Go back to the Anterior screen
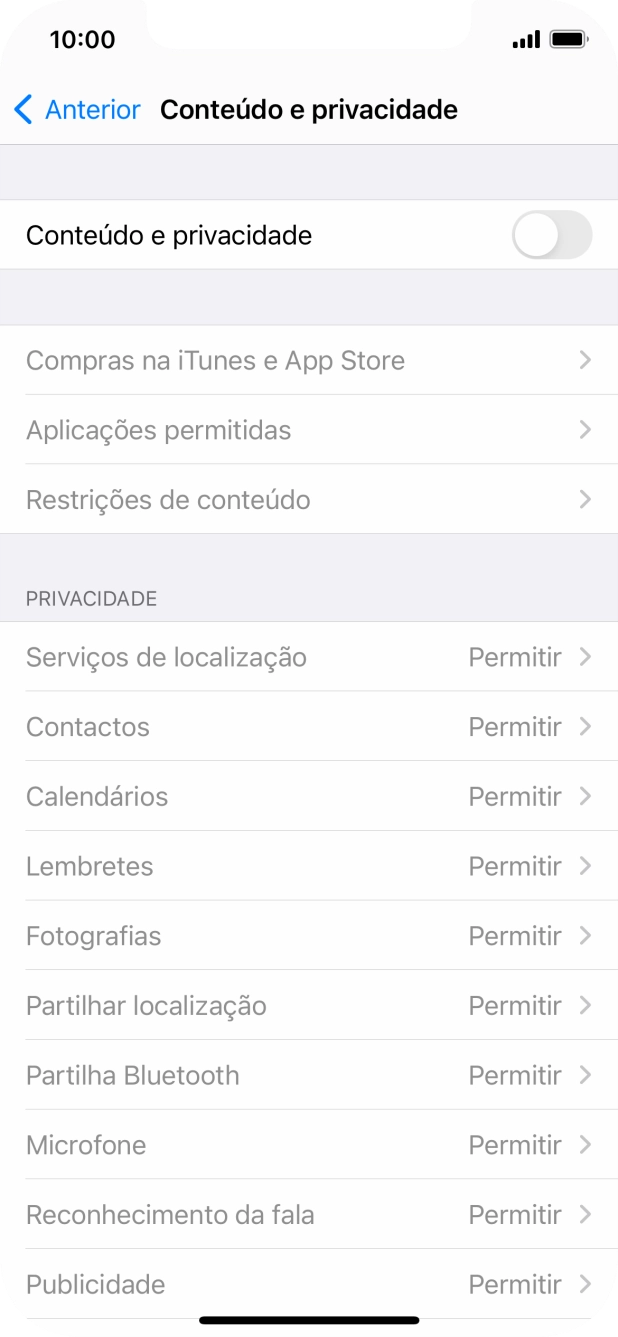 (77, 109)
